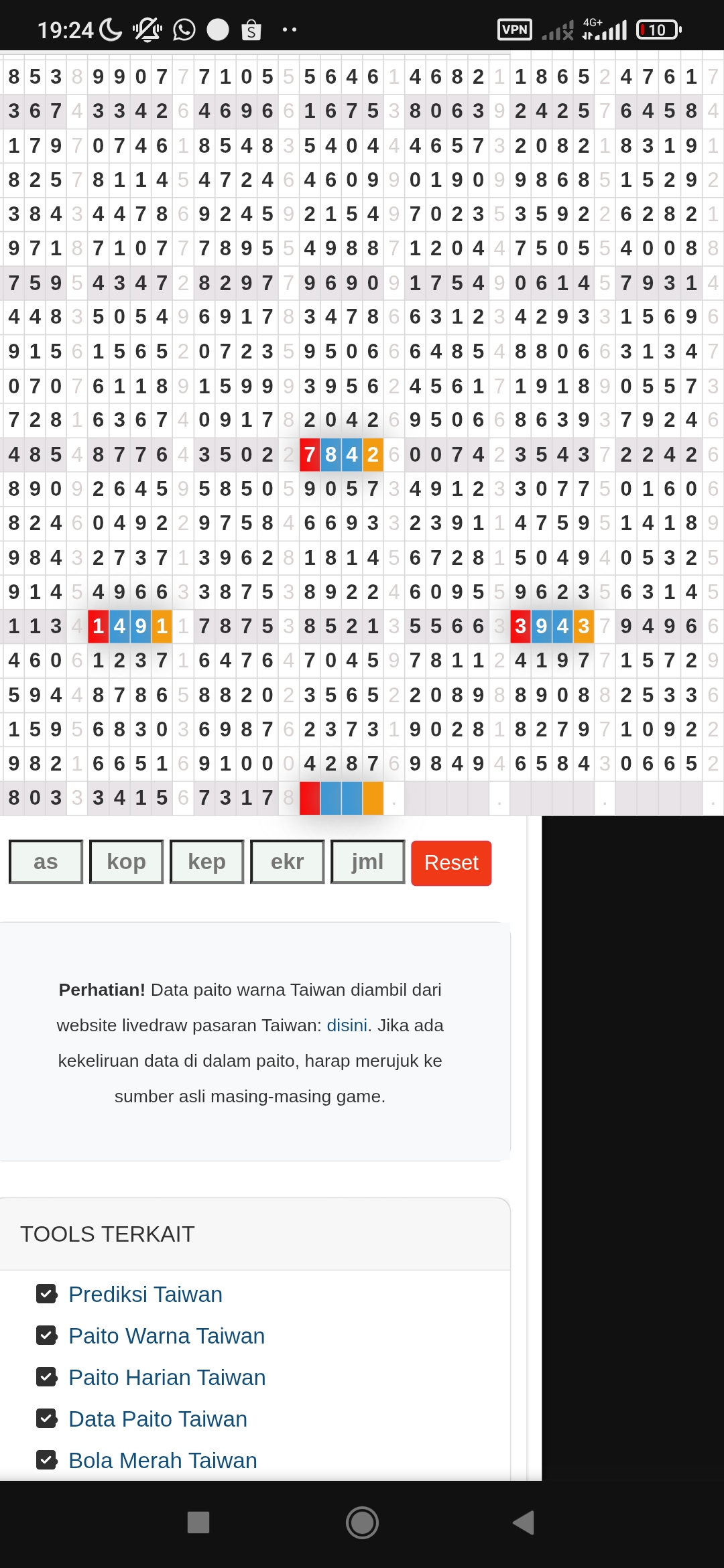Activate the "kep" filter button
724x1568 pixels.
206,862
